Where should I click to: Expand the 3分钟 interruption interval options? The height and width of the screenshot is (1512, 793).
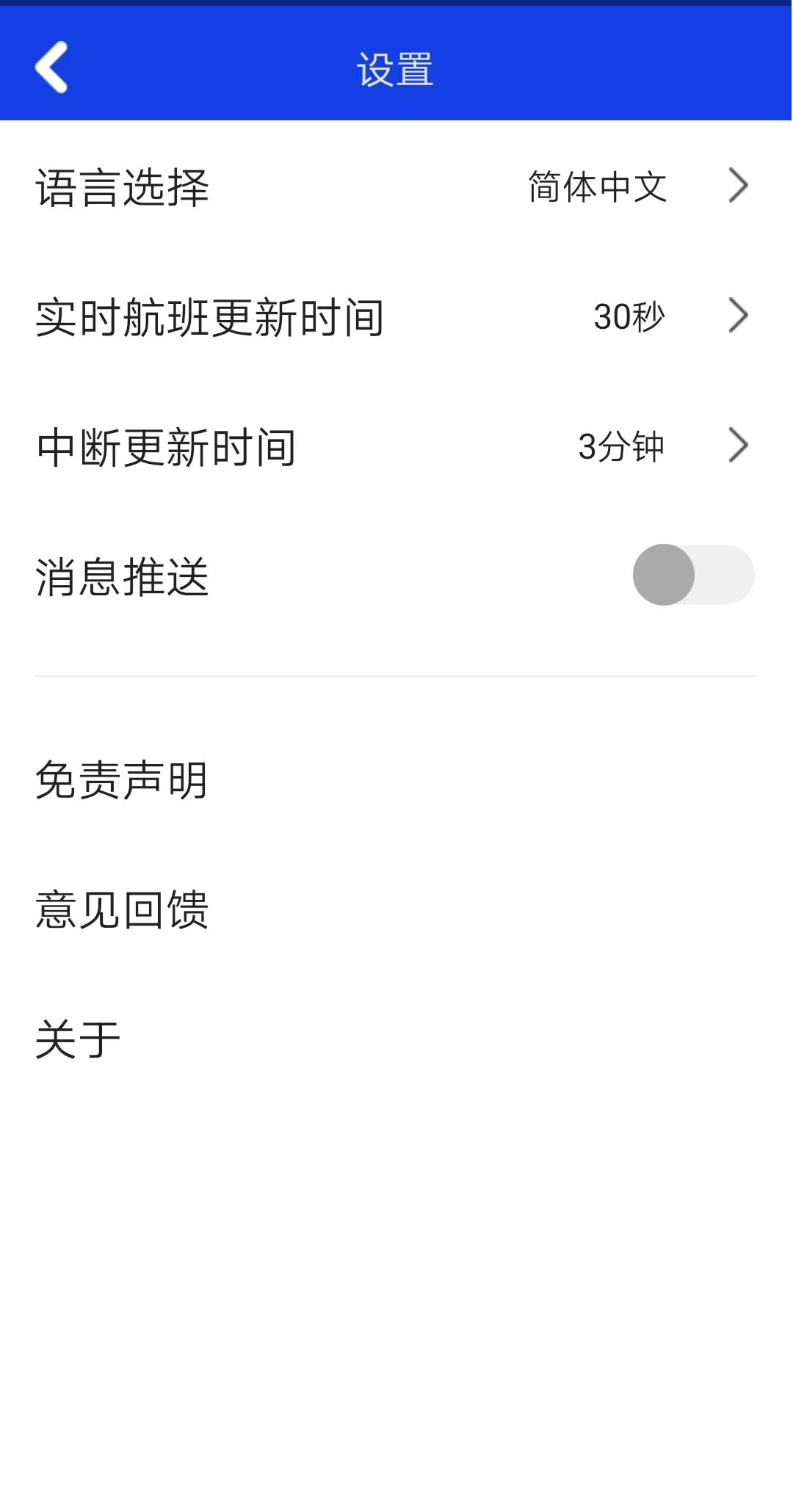[738, 446]
